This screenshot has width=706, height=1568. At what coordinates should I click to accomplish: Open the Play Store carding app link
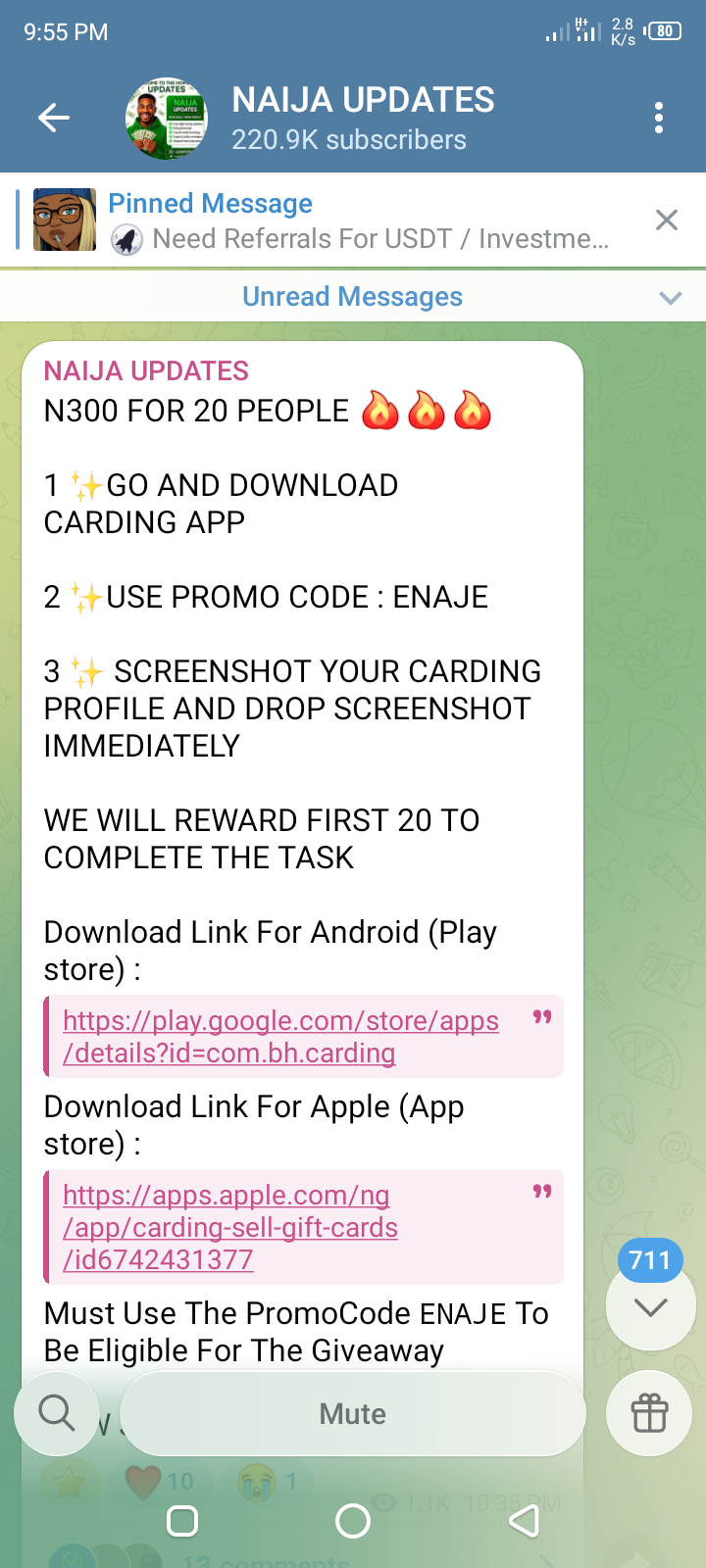pos(280,1037)
